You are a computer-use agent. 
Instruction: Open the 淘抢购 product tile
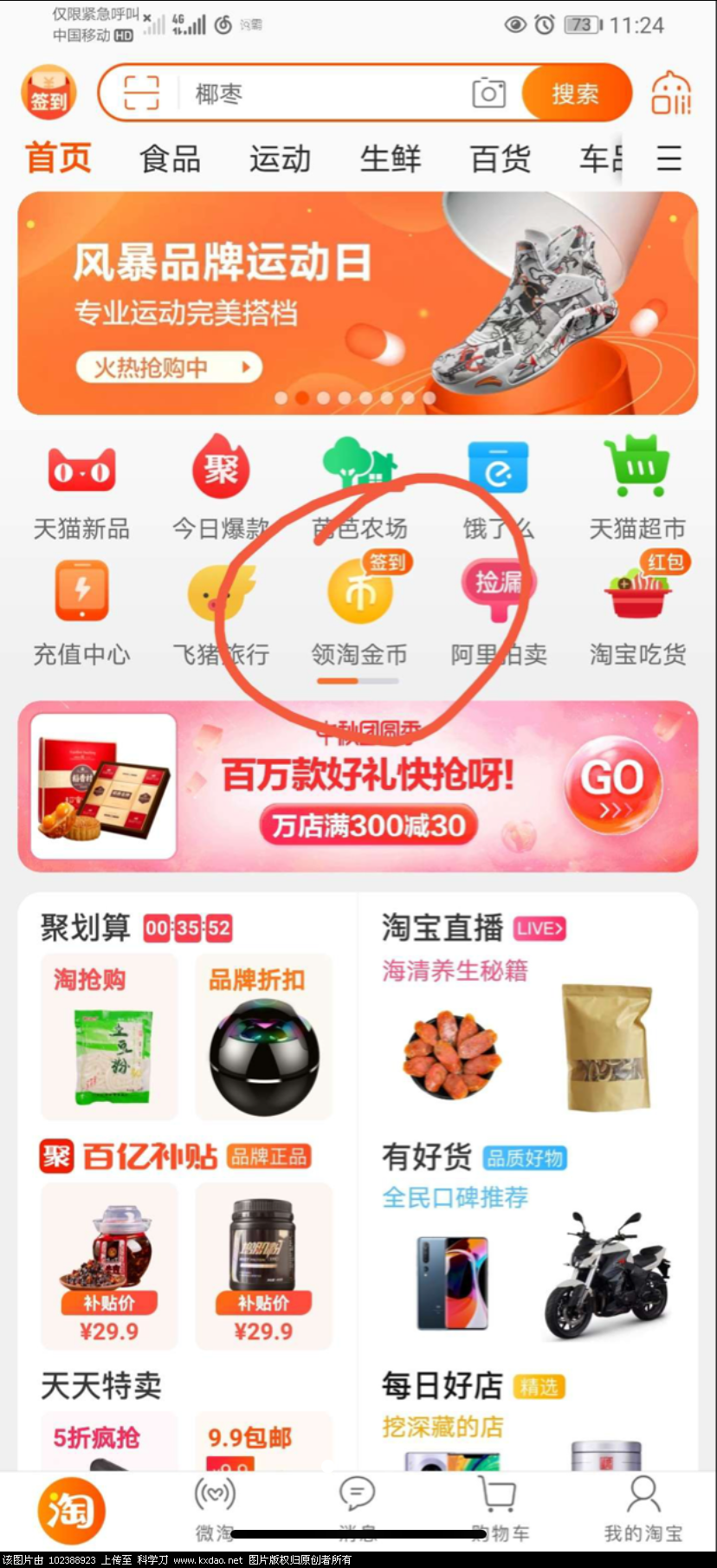pos(110,1037)
